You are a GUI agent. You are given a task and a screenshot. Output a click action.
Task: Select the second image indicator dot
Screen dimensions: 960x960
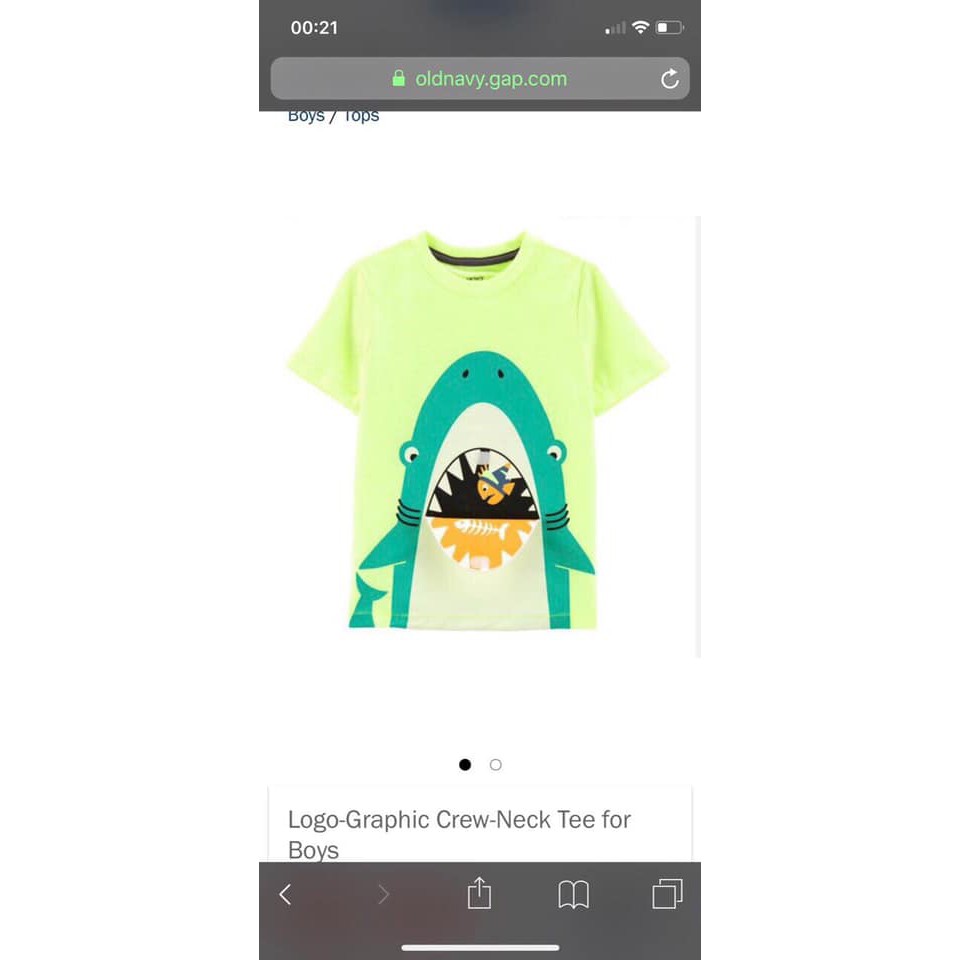click(496, 765)
